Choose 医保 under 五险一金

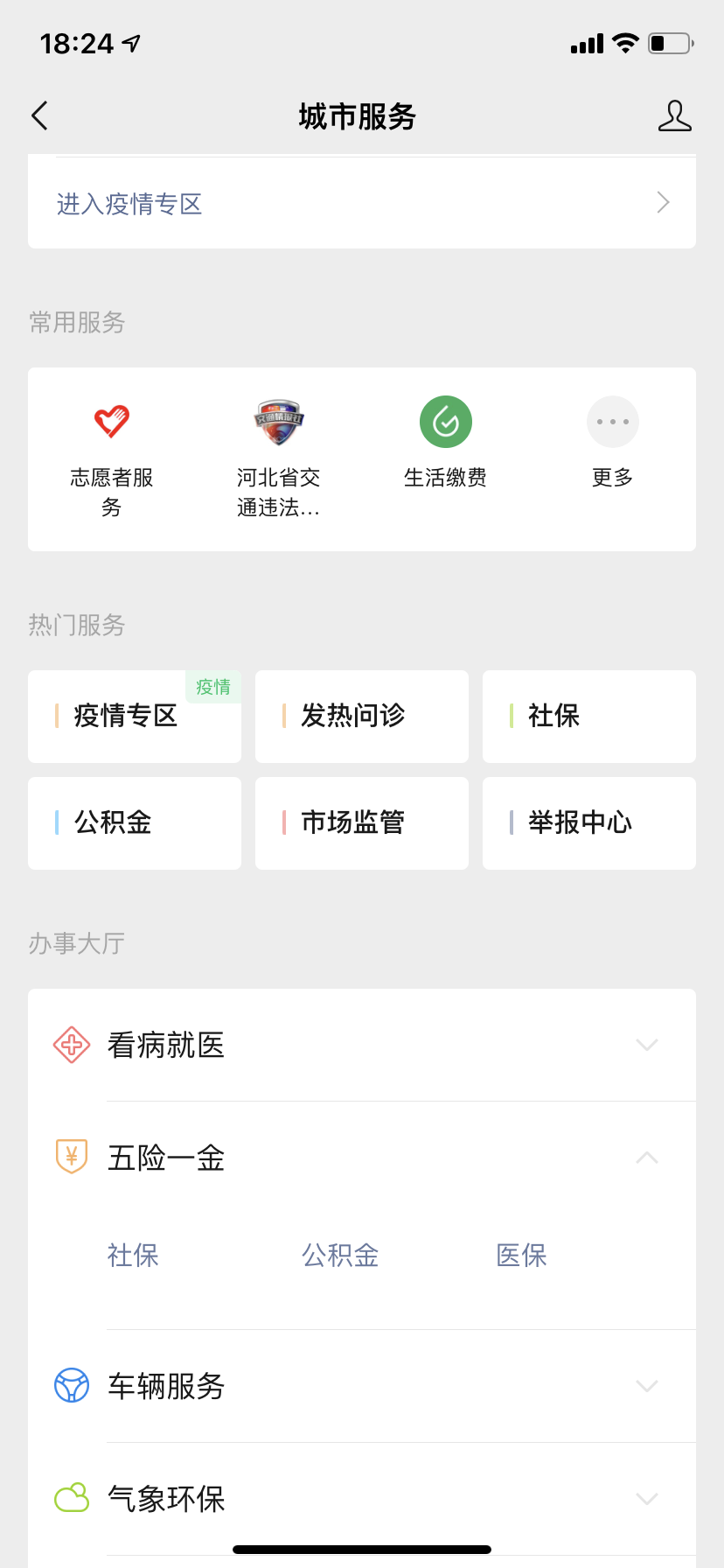521,1256
